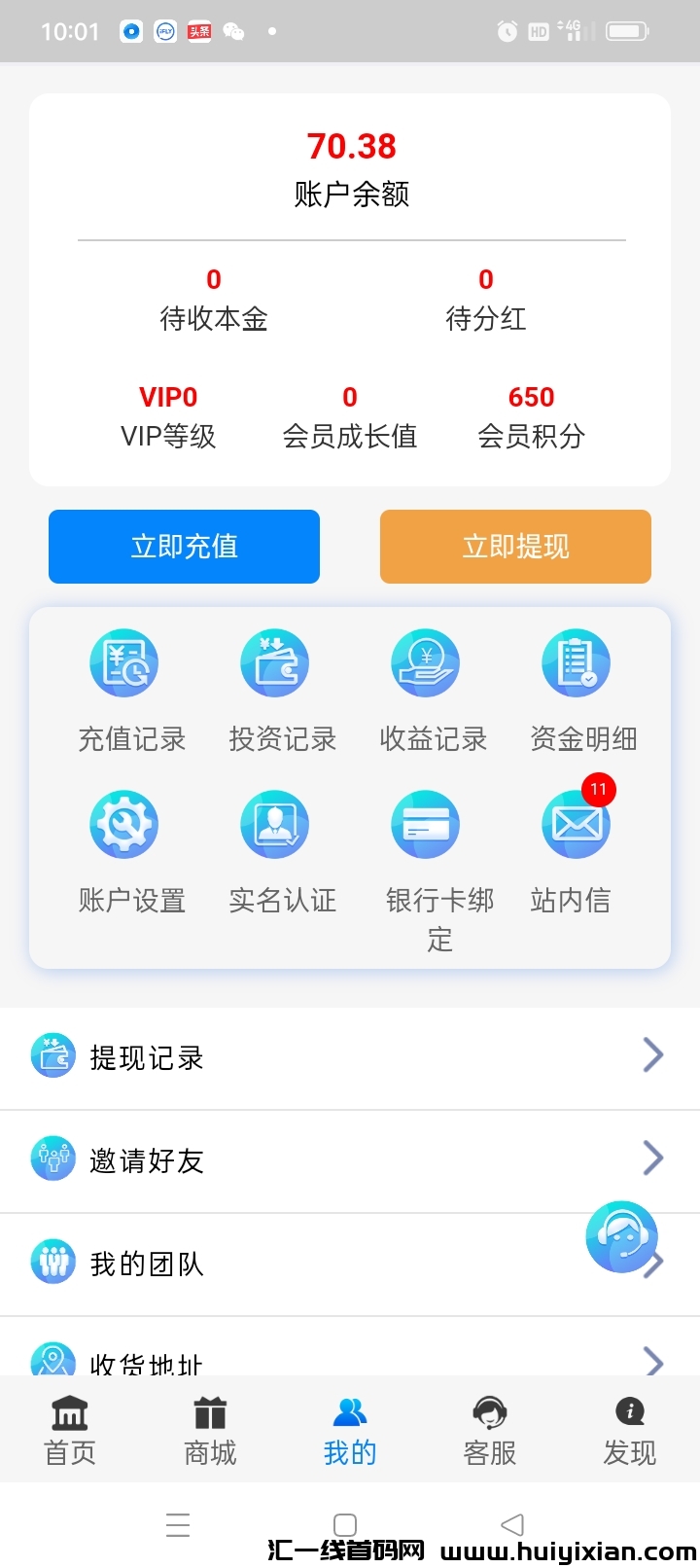Open the 实名认证 (real-name verification) icon
Viewport: 700px width, 1568px height.
[x=275, y=823]
